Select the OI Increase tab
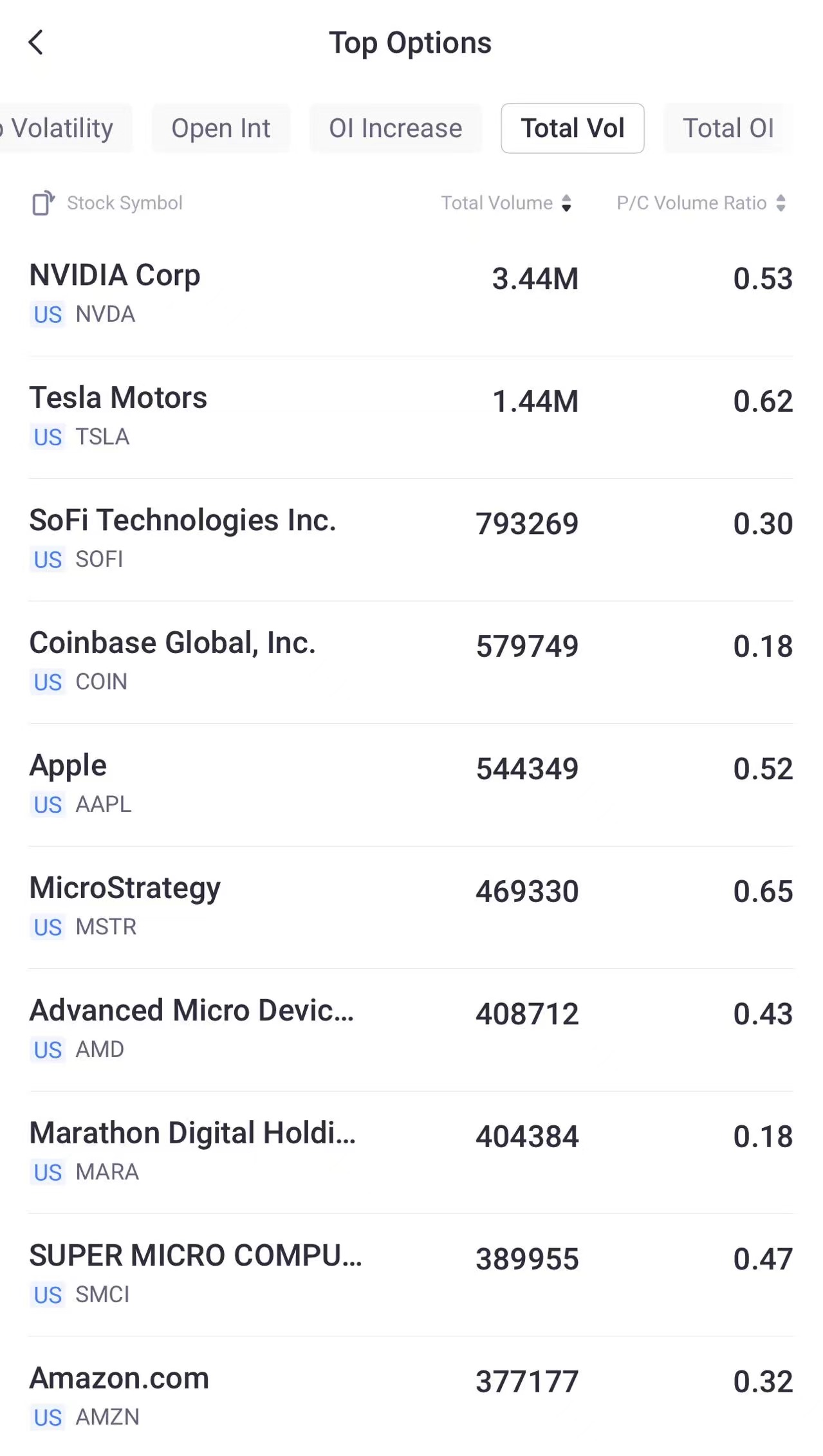Screen dimensions: 823x1456 tap(395, 128)
